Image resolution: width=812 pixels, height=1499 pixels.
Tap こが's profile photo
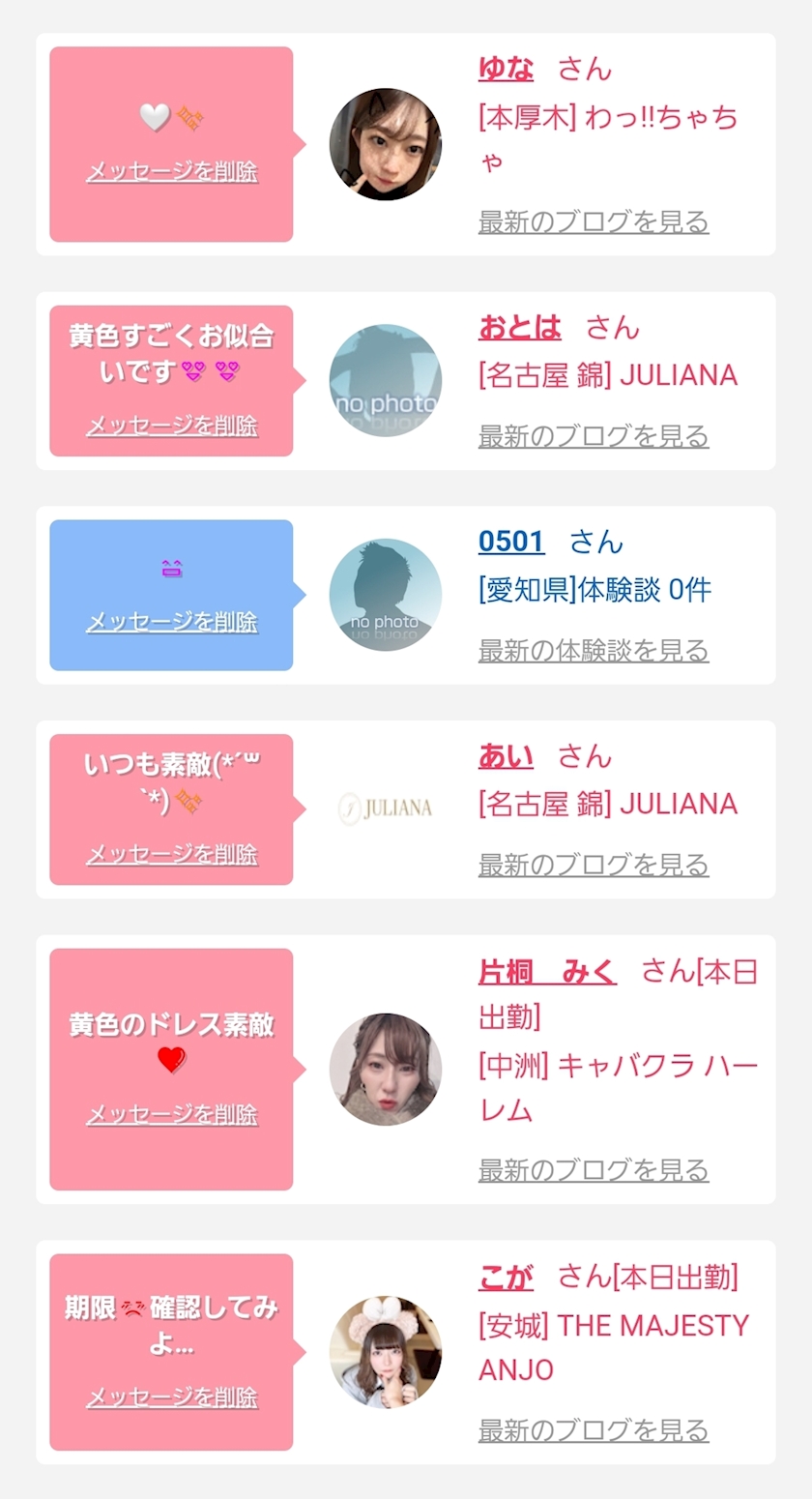tap(386, 1352)
